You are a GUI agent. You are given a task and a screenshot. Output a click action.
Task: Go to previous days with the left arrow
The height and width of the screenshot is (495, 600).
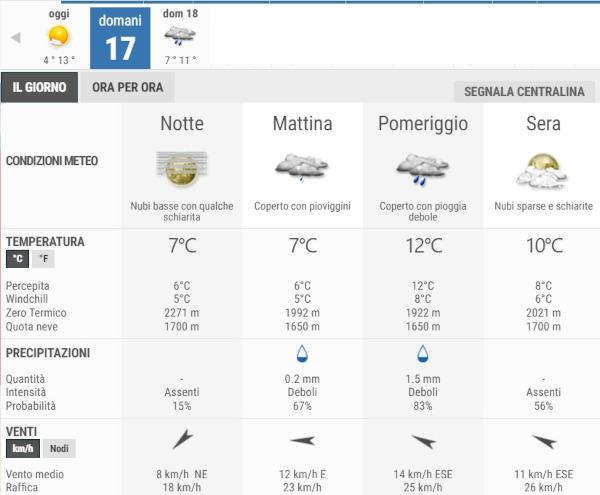point(15,38)
